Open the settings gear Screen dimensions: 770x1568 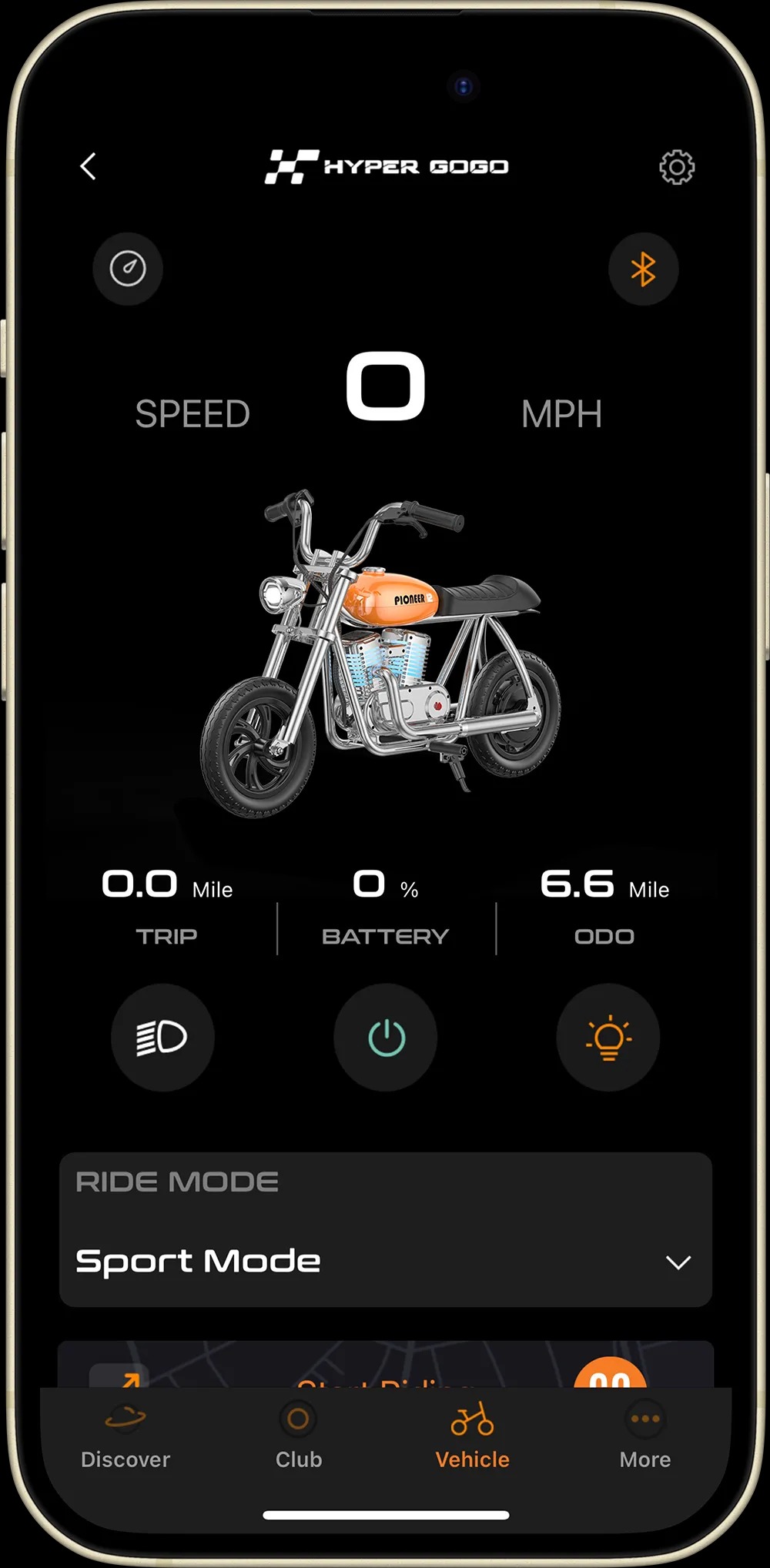pos(677,167)
